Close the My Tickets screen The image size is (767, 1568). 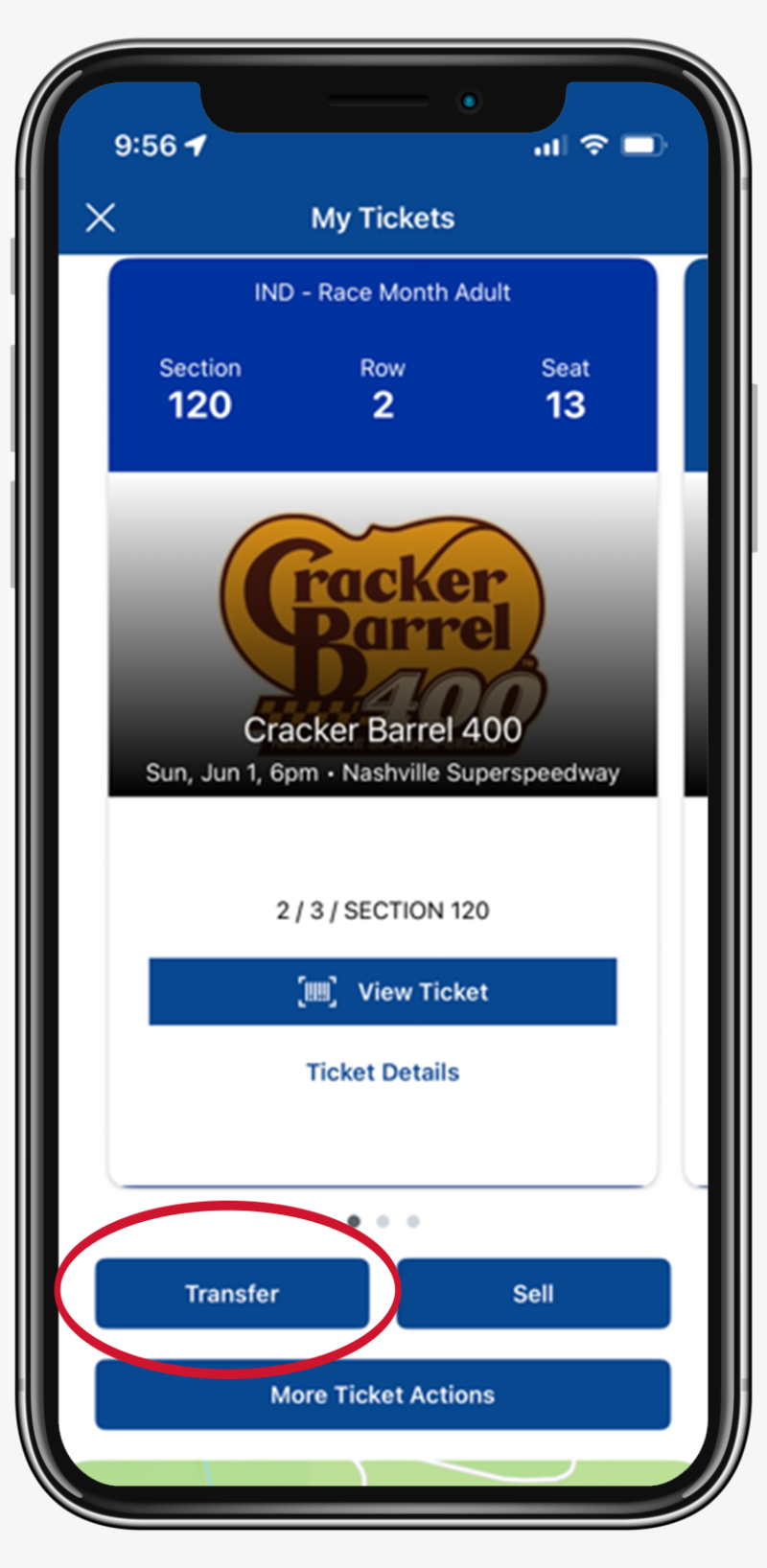tap(101, 219)
